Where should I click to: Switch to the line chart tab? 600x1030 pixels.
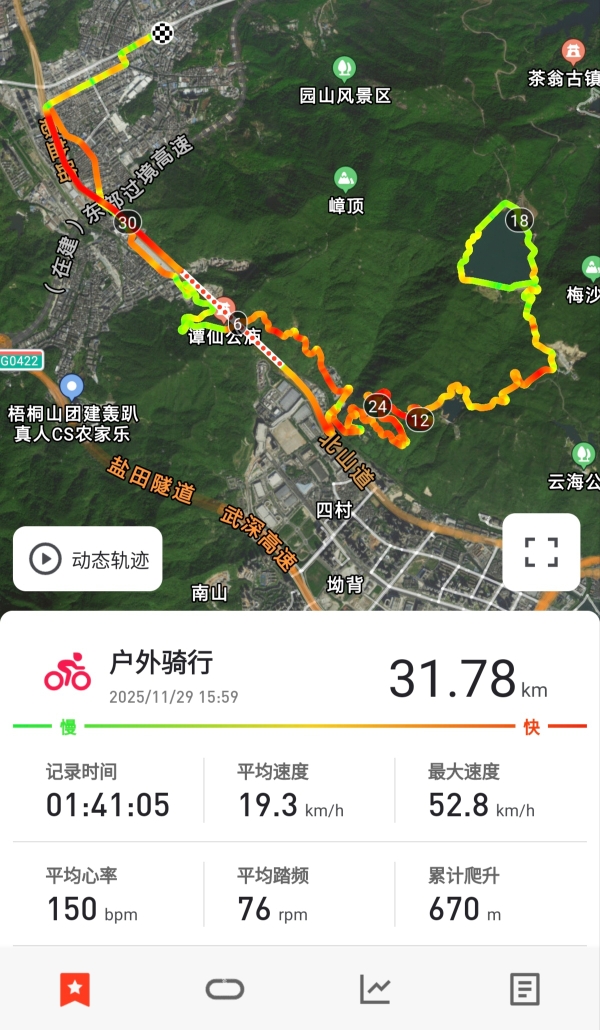[375, 989]
